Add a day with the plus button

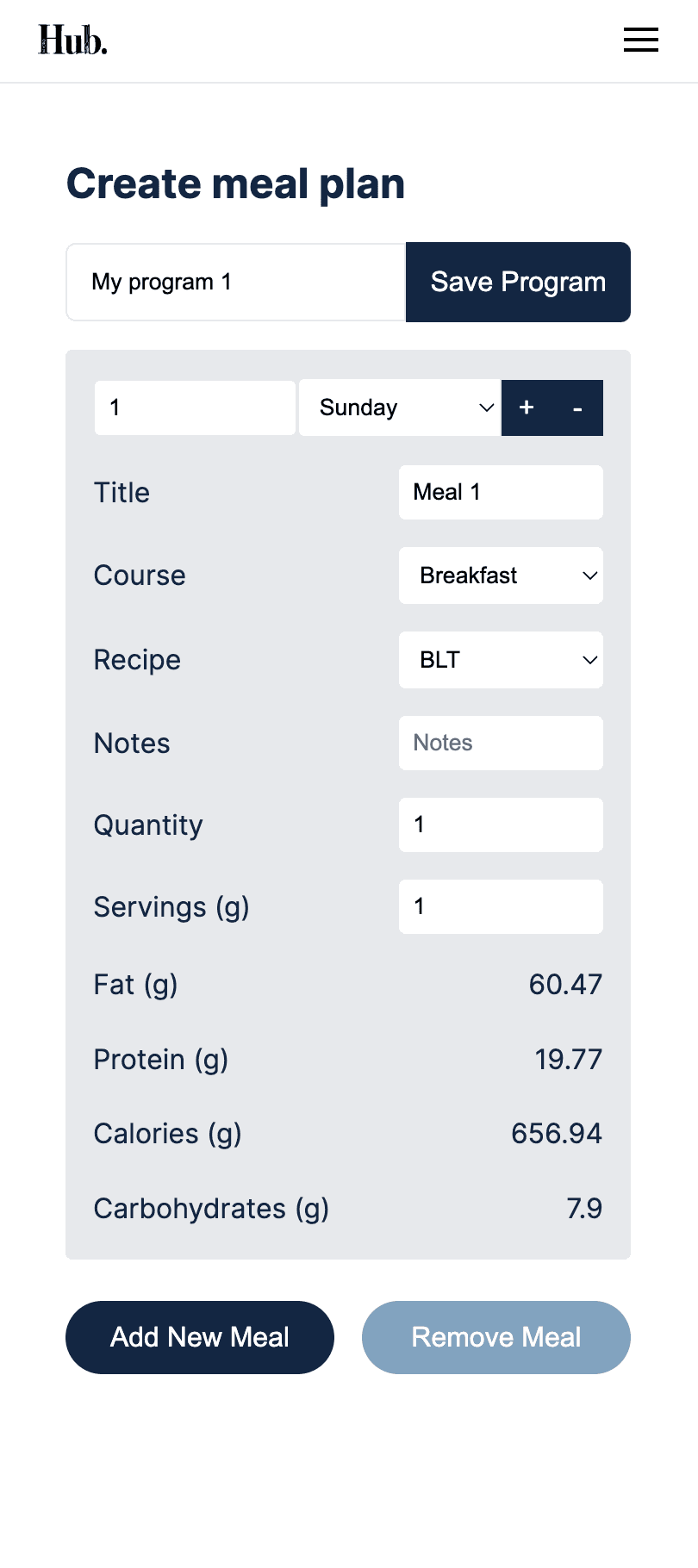click(527, 408)
